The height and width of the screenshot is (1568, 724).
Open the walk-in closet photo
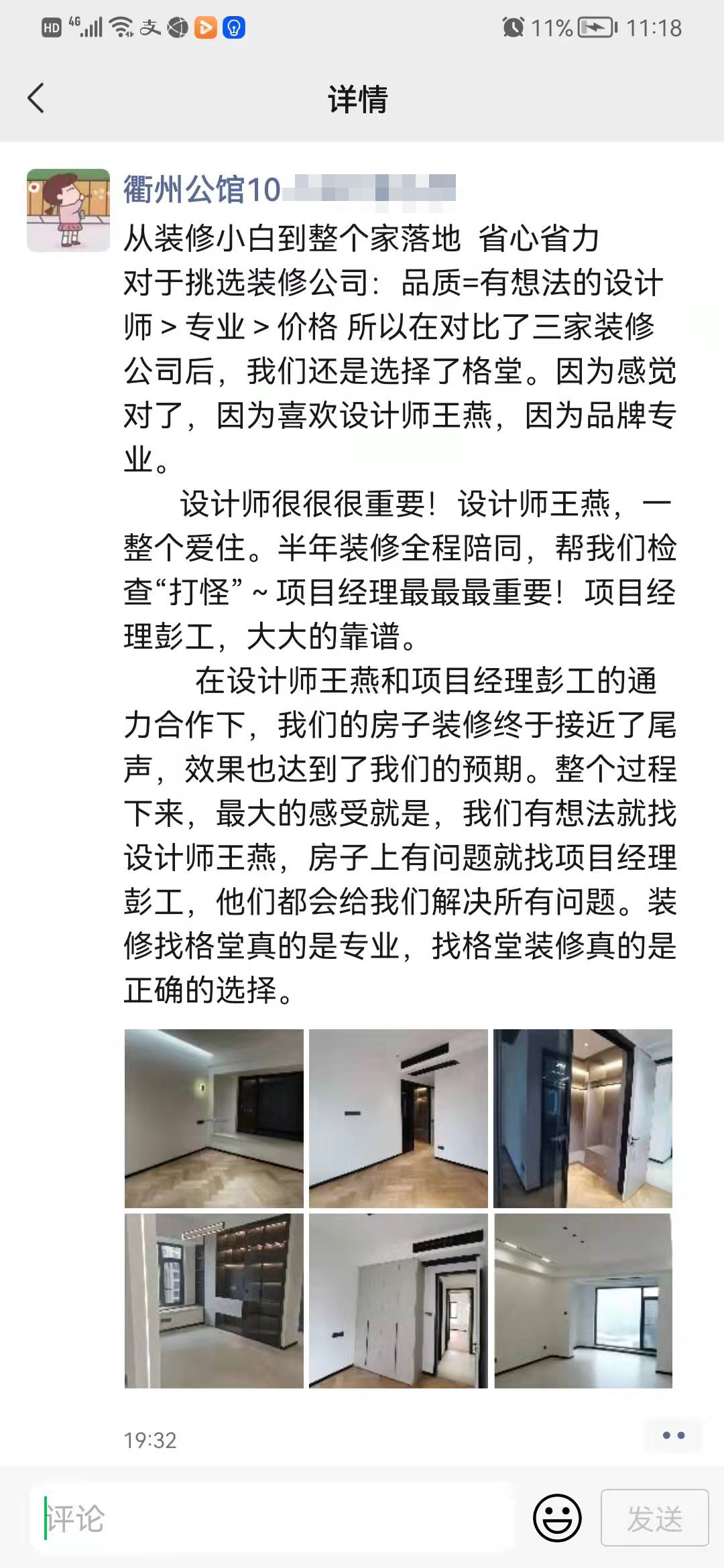(583, 1118)
